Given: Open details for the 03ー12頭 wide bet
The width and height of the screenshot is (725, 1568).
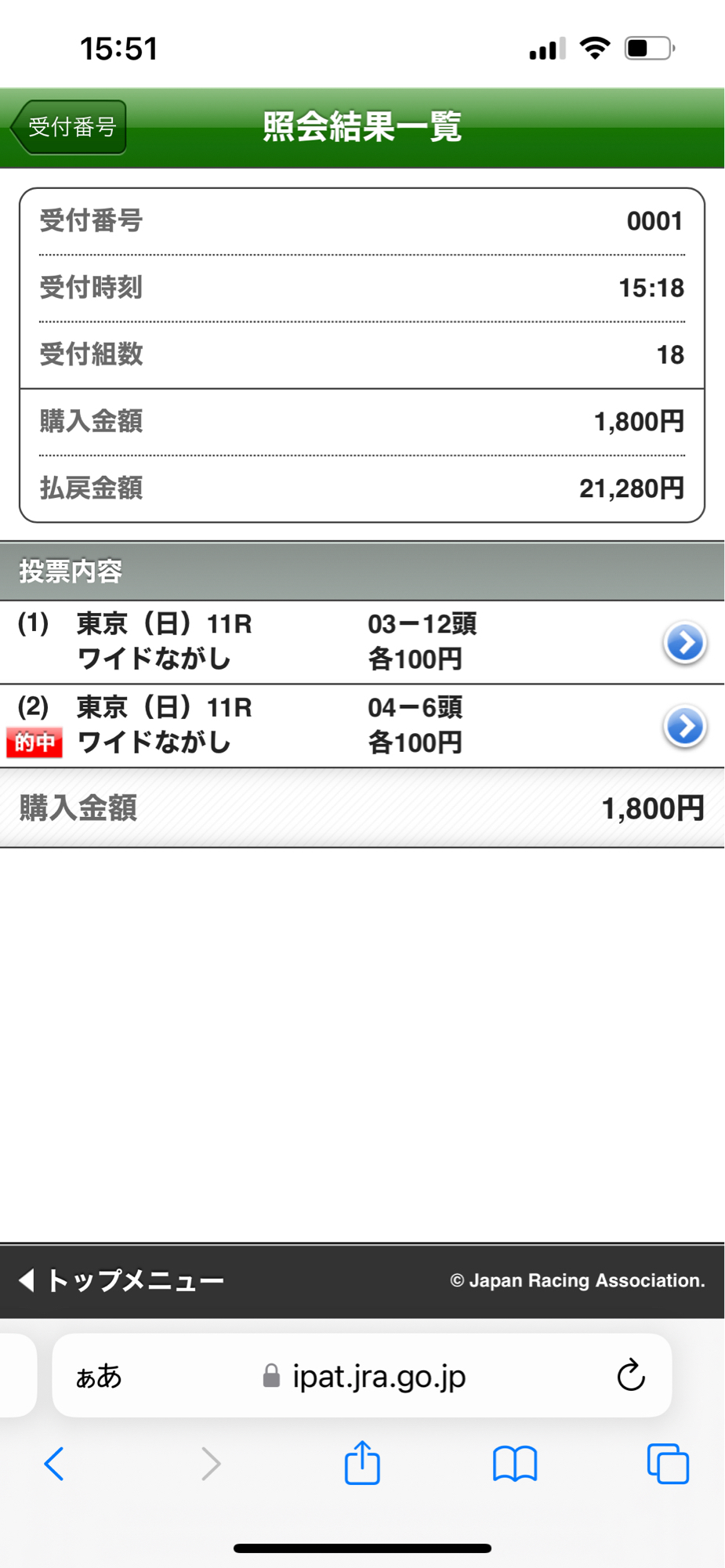Looking at the screenshot, I should (684, 643).
